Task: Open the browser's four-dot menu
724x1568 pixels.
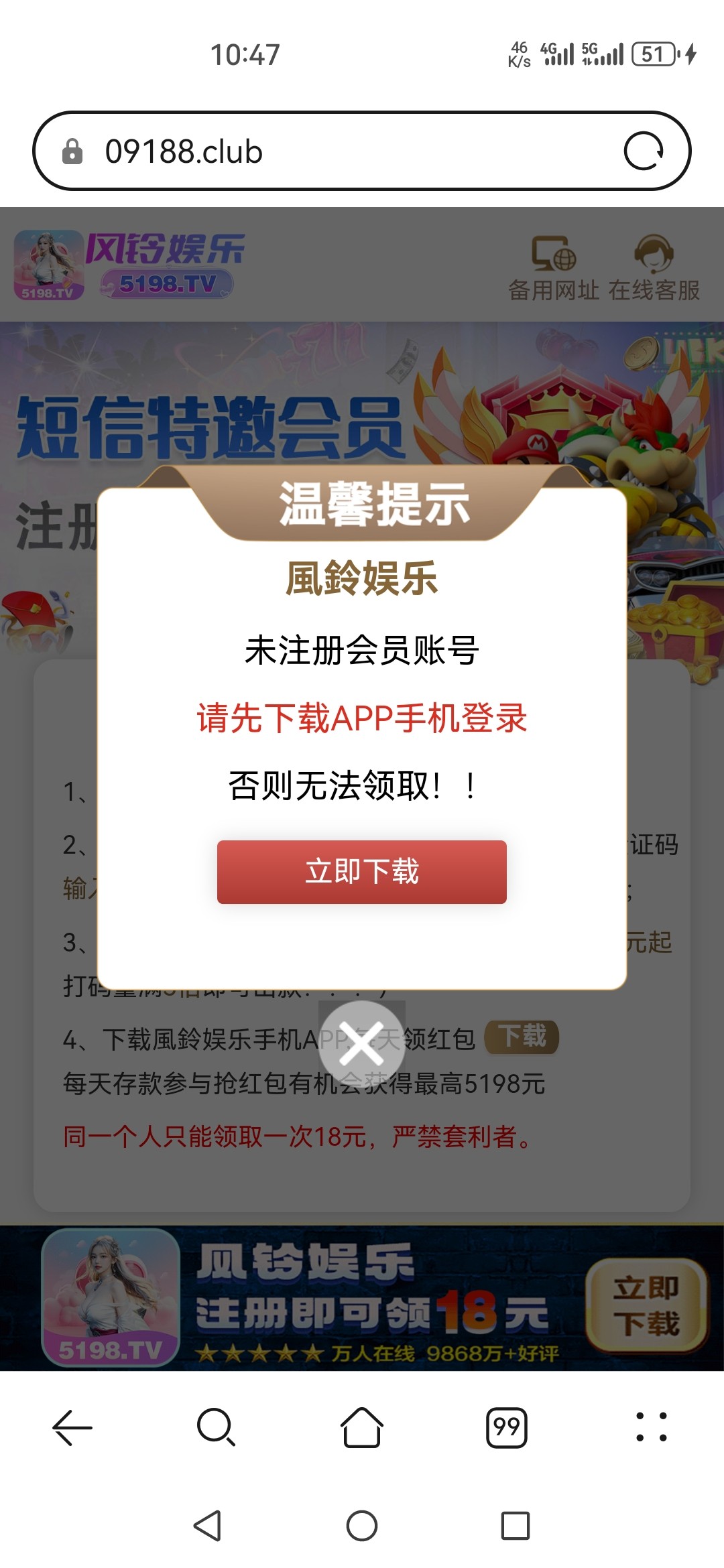Action: pyautogui.click(x=651, y=1427)
